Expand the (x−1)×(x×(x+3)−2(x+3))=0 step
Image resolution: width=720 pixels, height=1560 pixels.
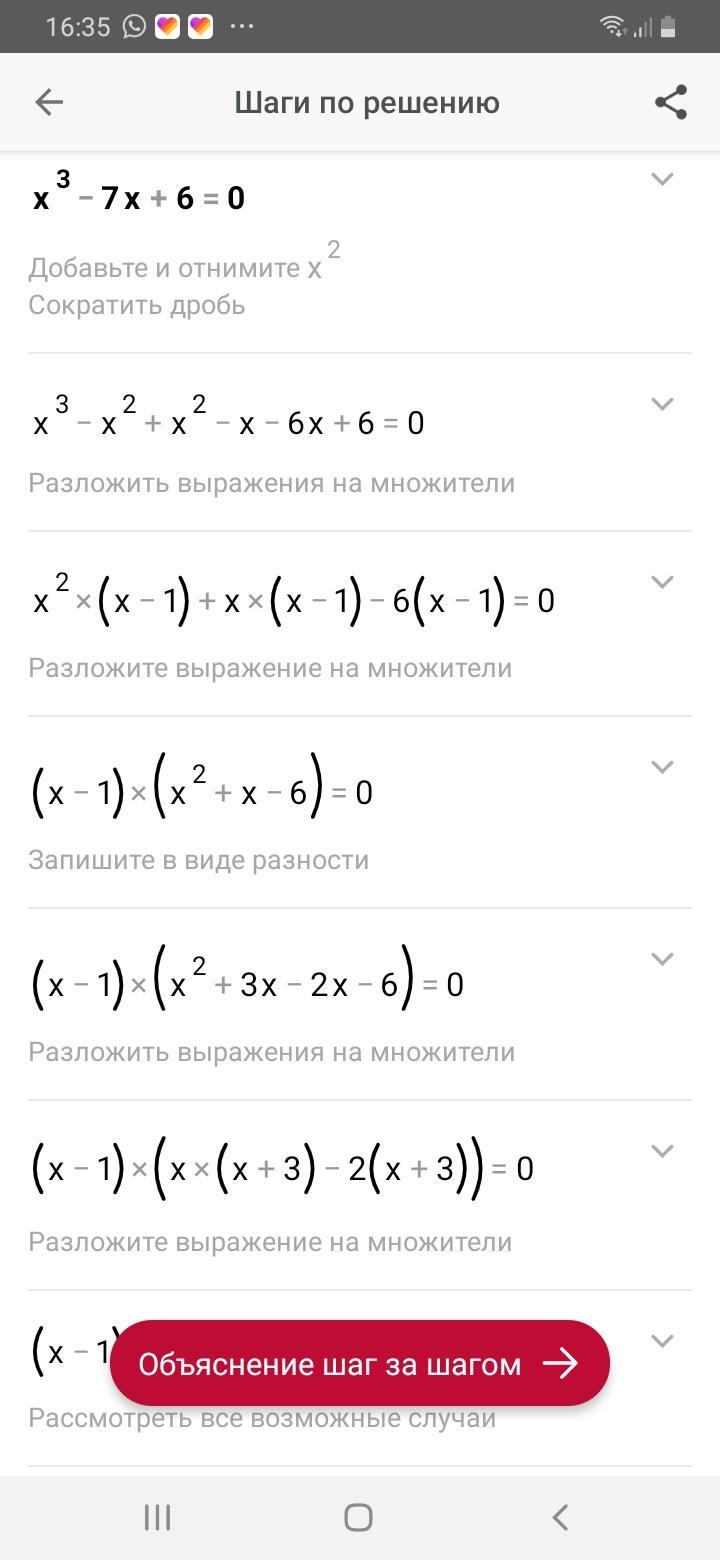(662, 1151)
